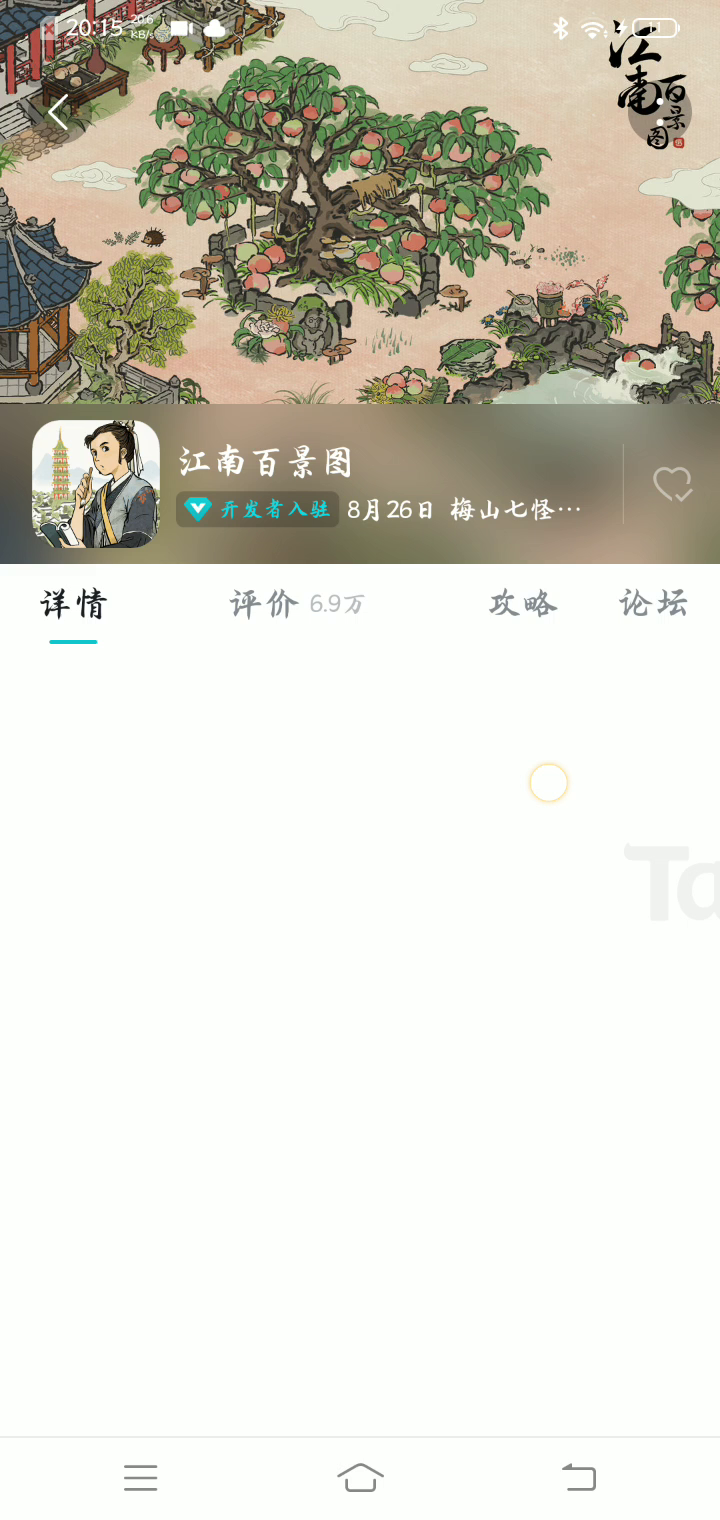Open recent apps from navigation bar
This screenshot has height=1520, width=720.
tap(141, 1477)
